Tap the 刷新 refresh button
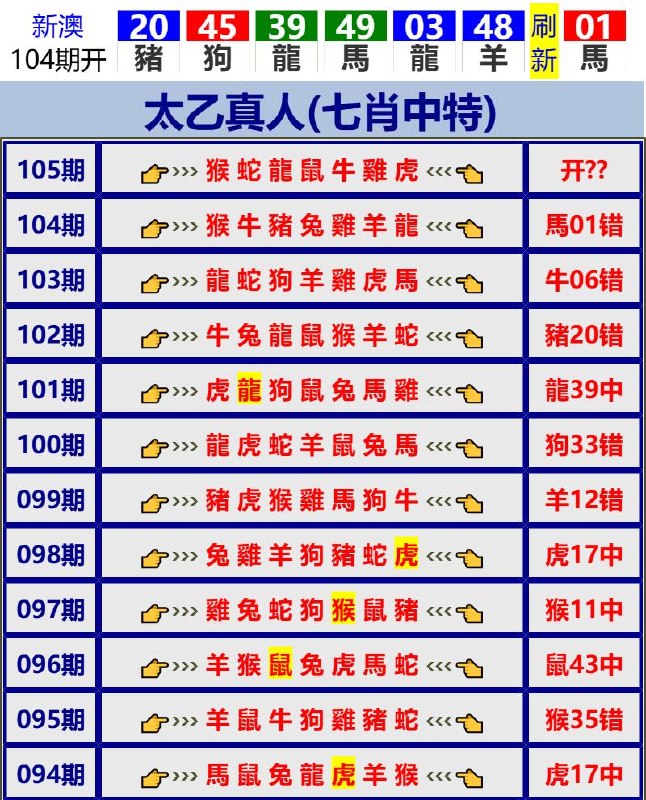The image size is (646, 800). point(544,43)
